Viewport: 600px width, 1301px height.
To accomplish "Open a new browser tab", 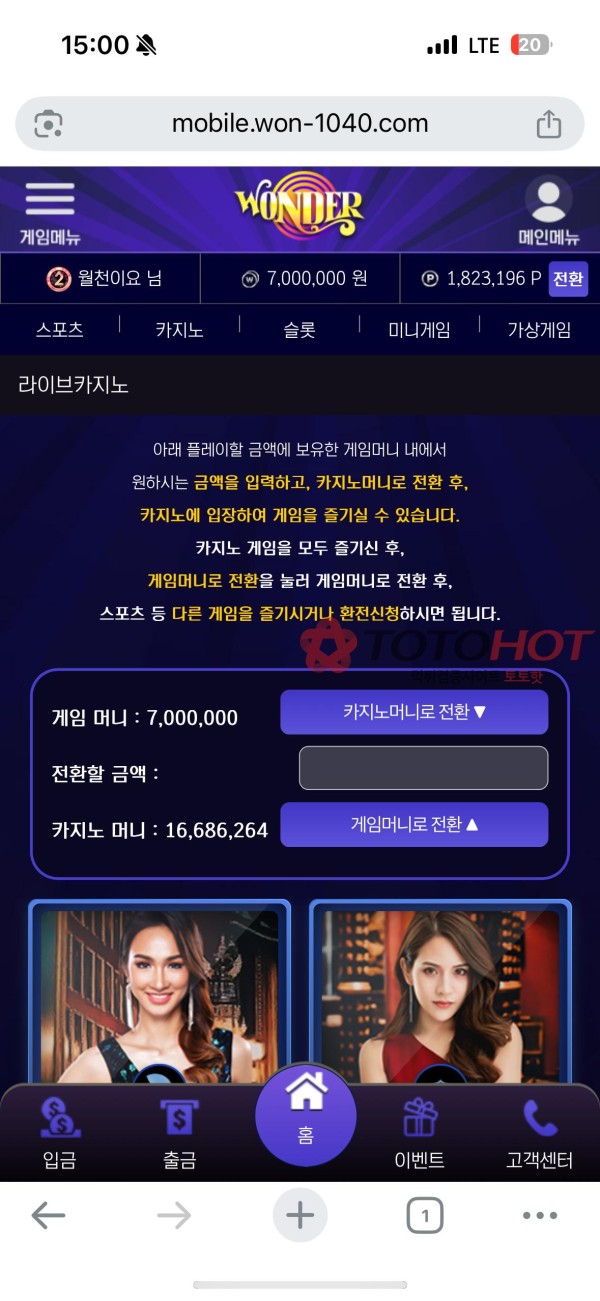I will 300,1216.
